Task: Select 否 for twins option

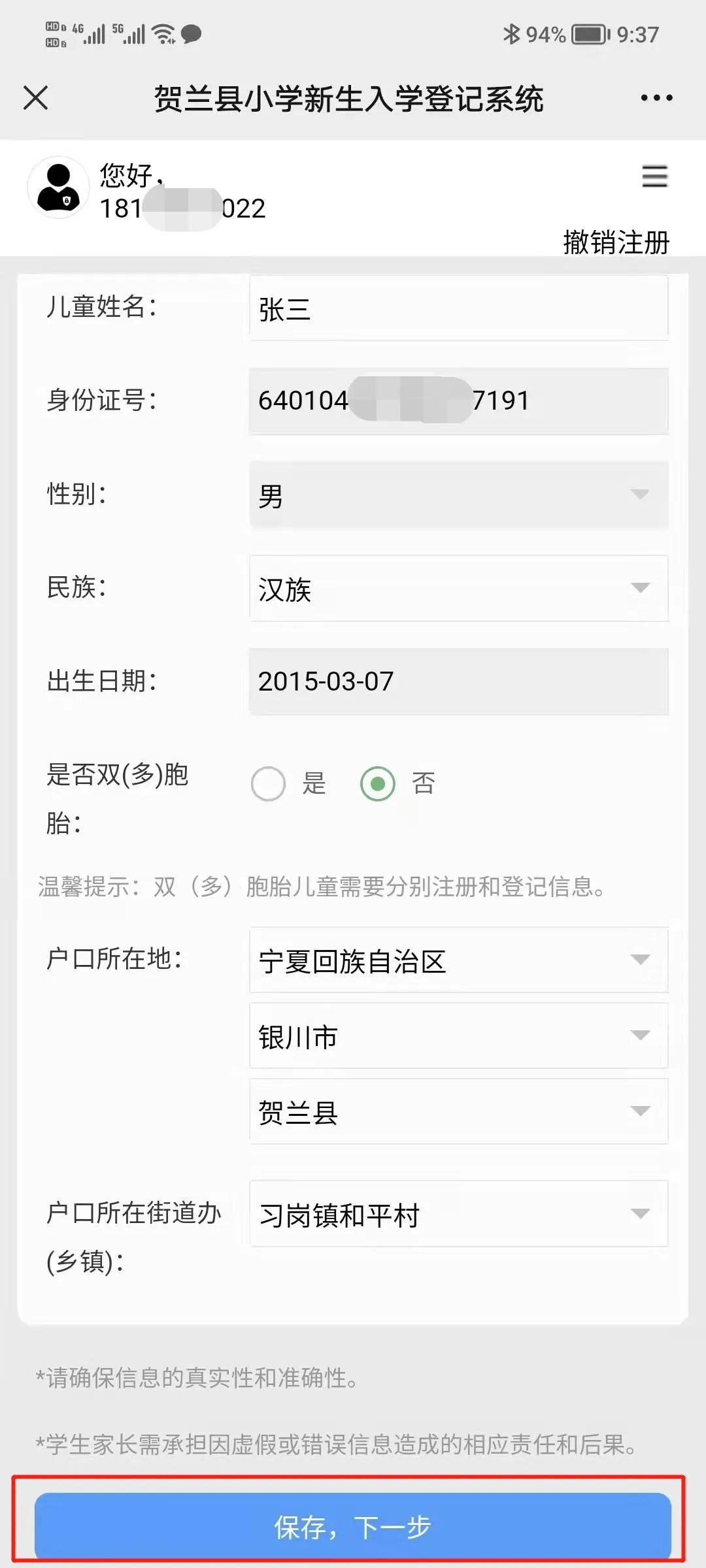Action: coord(378,783)
